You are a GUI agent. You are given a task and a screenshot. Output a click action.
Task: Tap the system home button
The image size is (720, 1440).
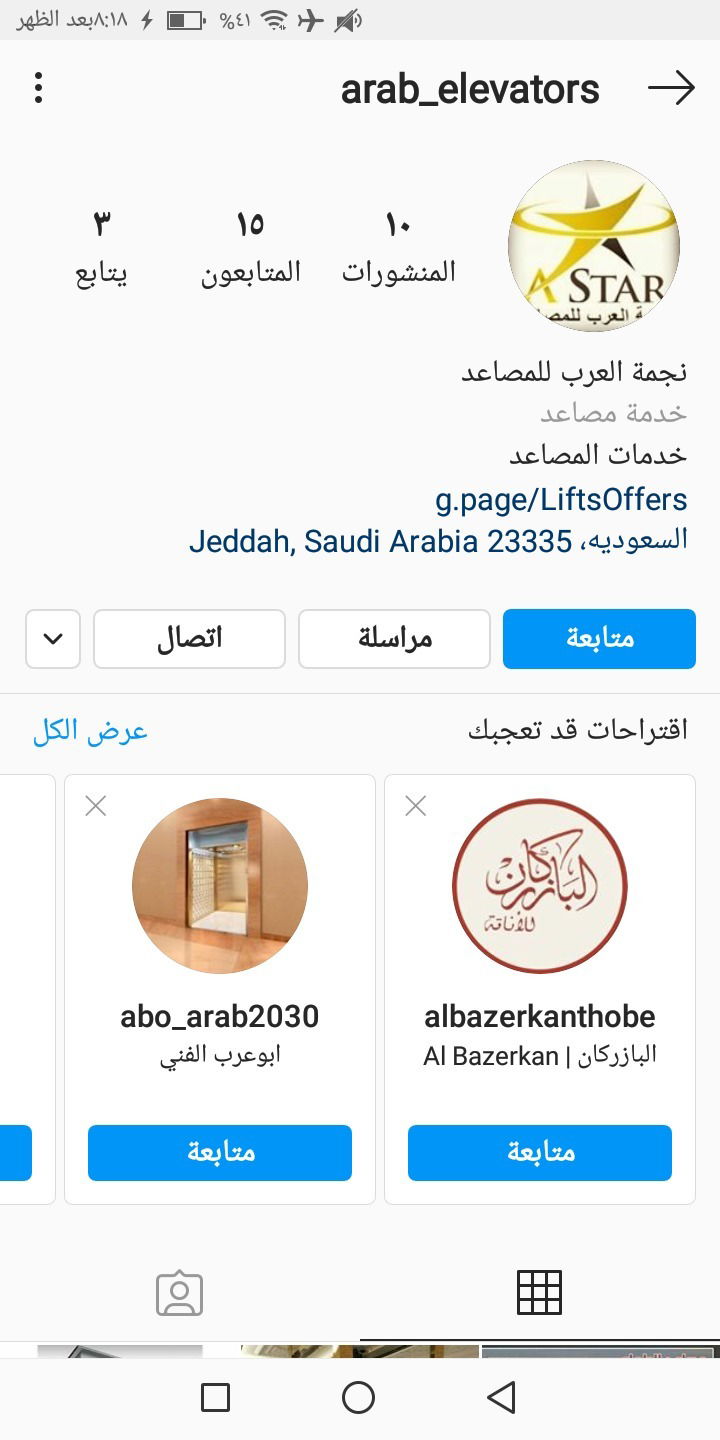coord(359,1397)
